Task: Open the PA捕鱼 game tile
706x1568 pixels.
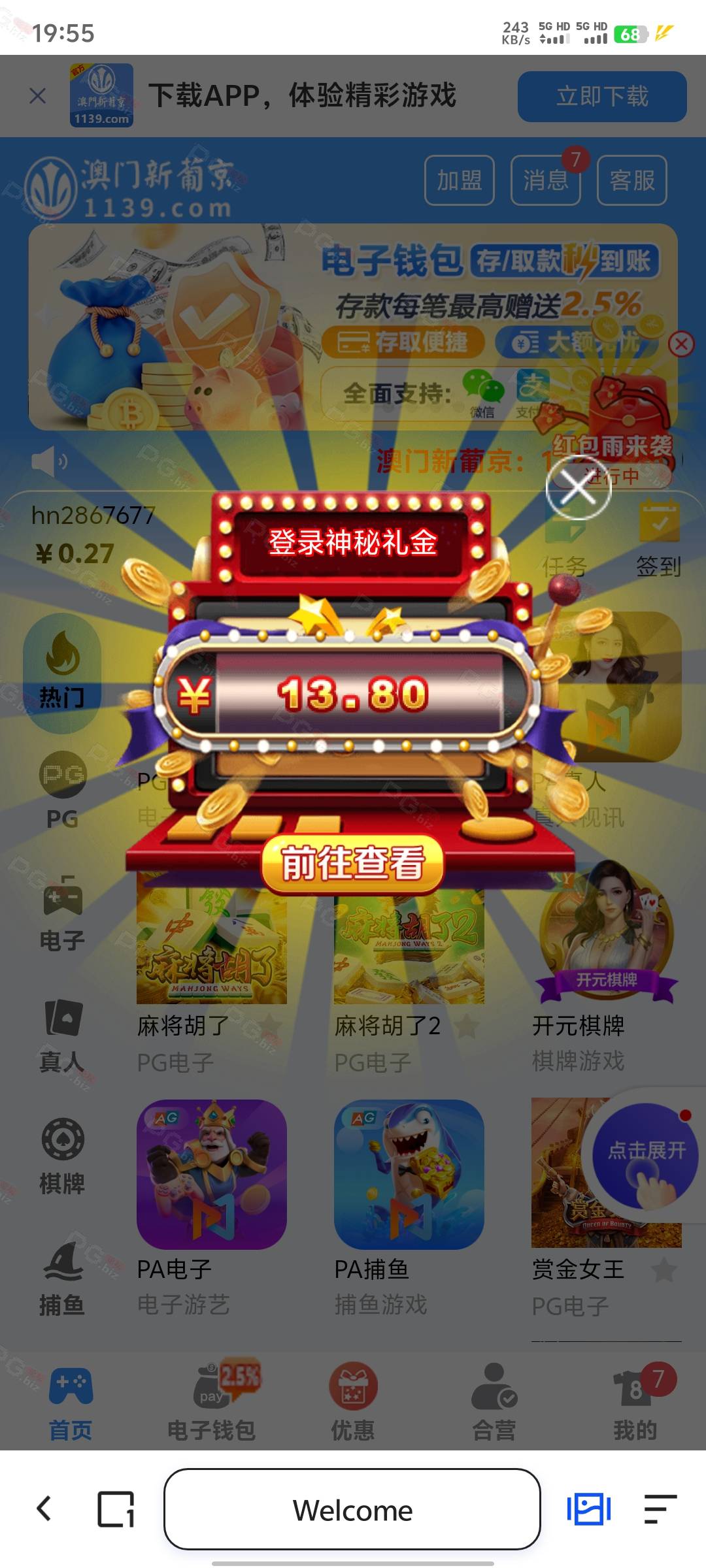Action: (x=409, y=1175)
